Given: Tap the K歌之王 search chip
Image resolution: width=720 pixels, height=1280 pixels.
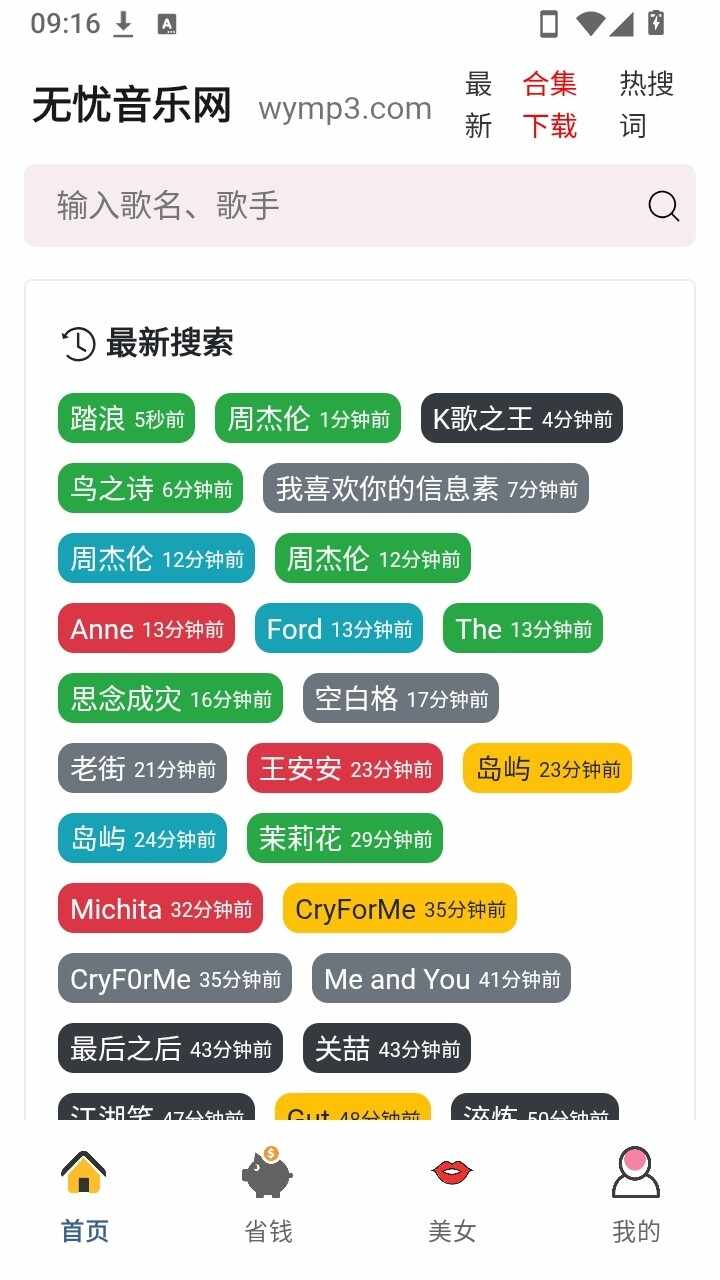Looking at the screenshot, I should 522,418.
